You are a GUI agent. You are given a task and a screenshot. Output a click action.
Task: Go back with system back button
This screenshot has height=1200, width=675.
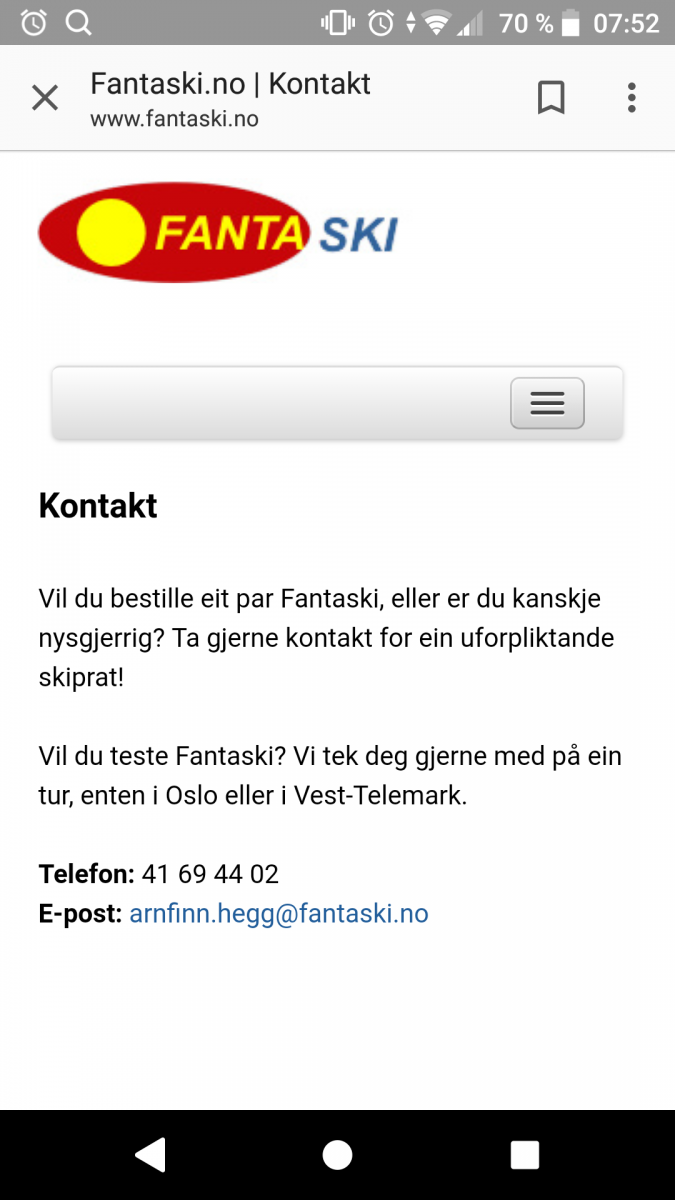pyautogui.click(x=150, y=1155)
